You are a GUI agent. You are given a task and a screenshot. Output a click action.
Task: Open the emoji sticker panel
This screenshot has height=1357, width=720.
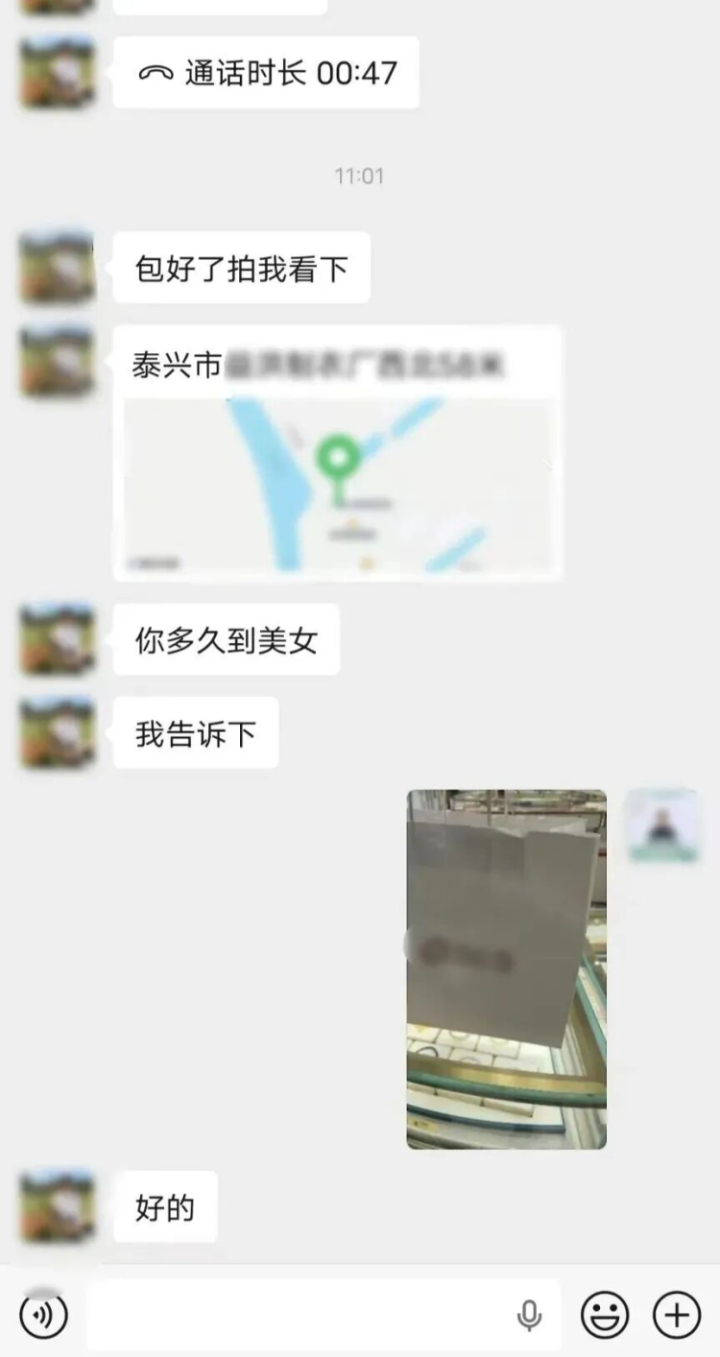pos(605,1315)
